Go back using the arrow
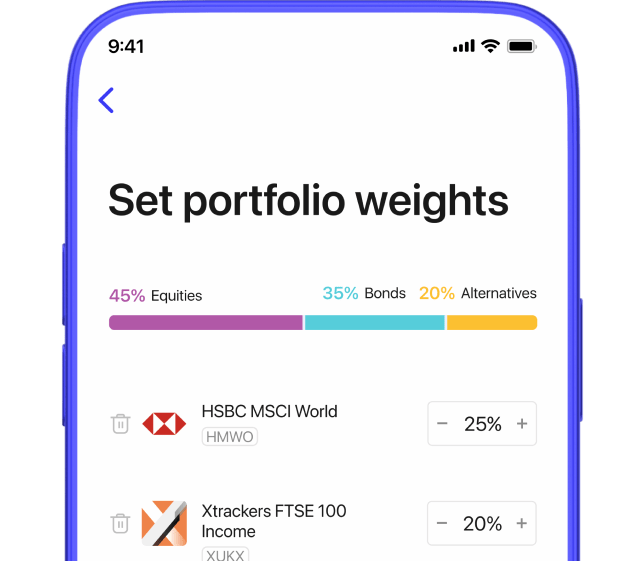 [x=106, y=100]
